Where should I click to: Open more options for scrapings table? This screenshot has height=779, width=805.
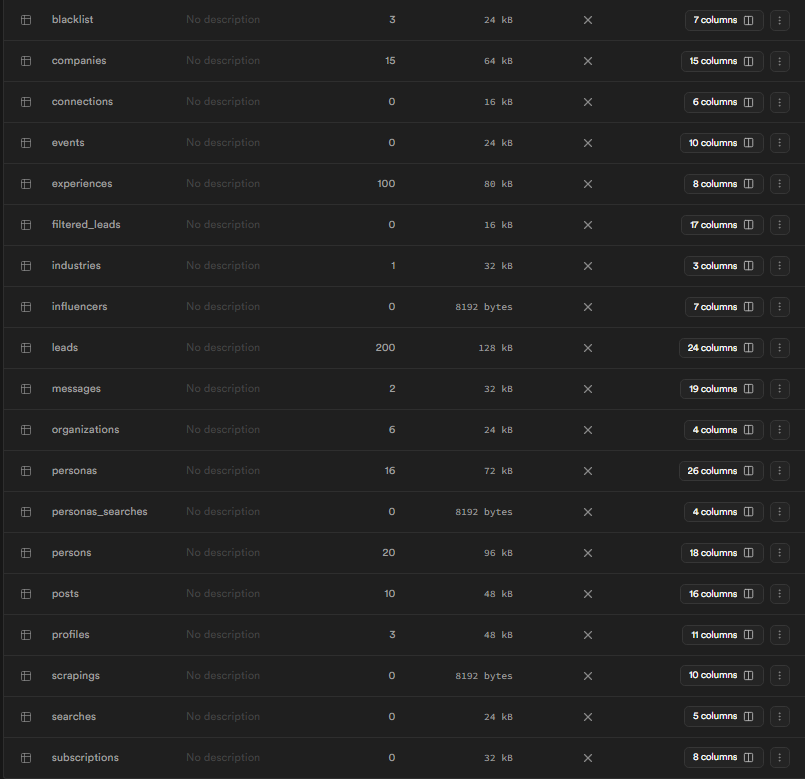click(x=780, y=676)
